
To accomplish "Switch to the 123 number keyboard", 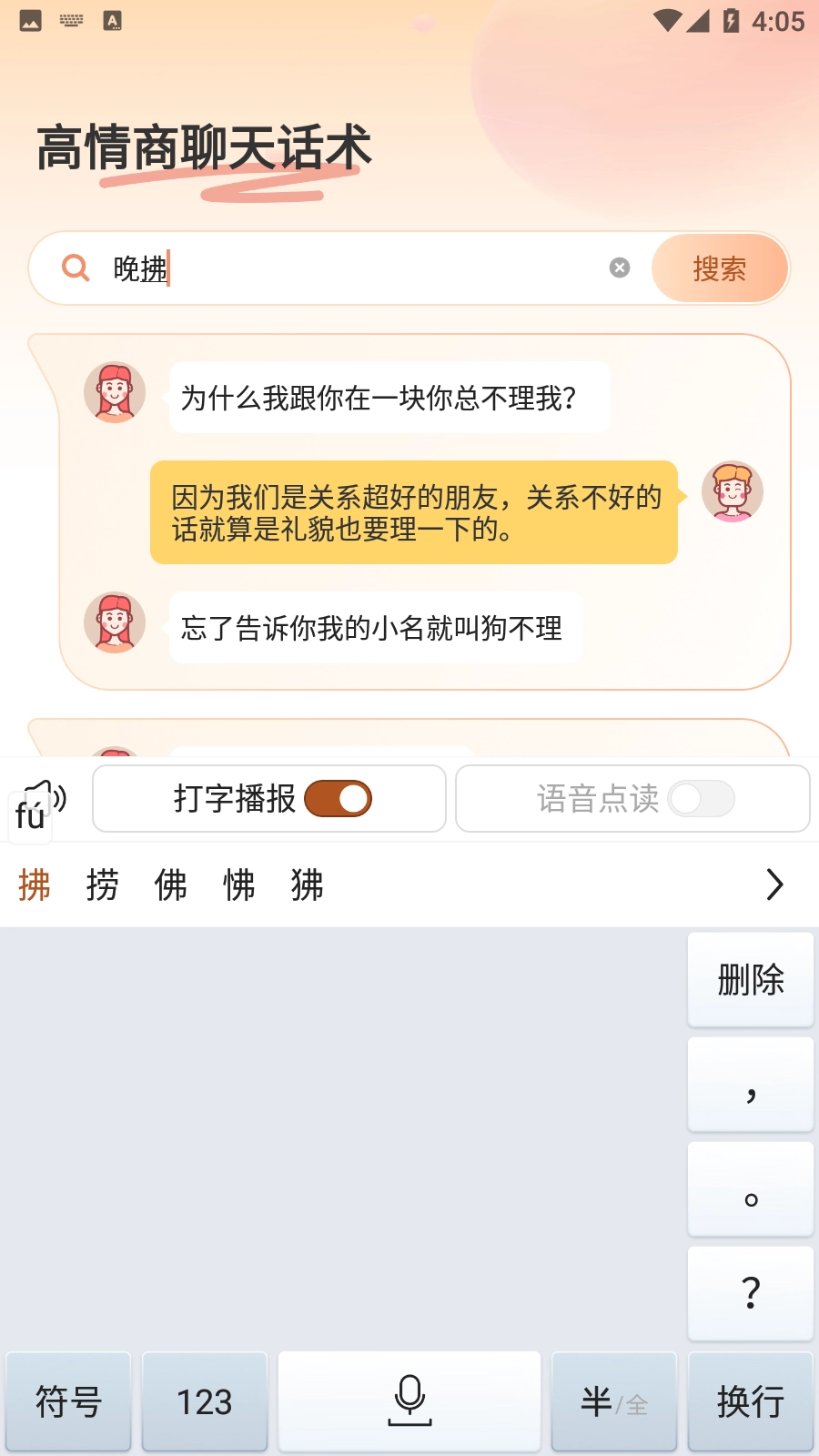I will click(x=205, y=1401).
